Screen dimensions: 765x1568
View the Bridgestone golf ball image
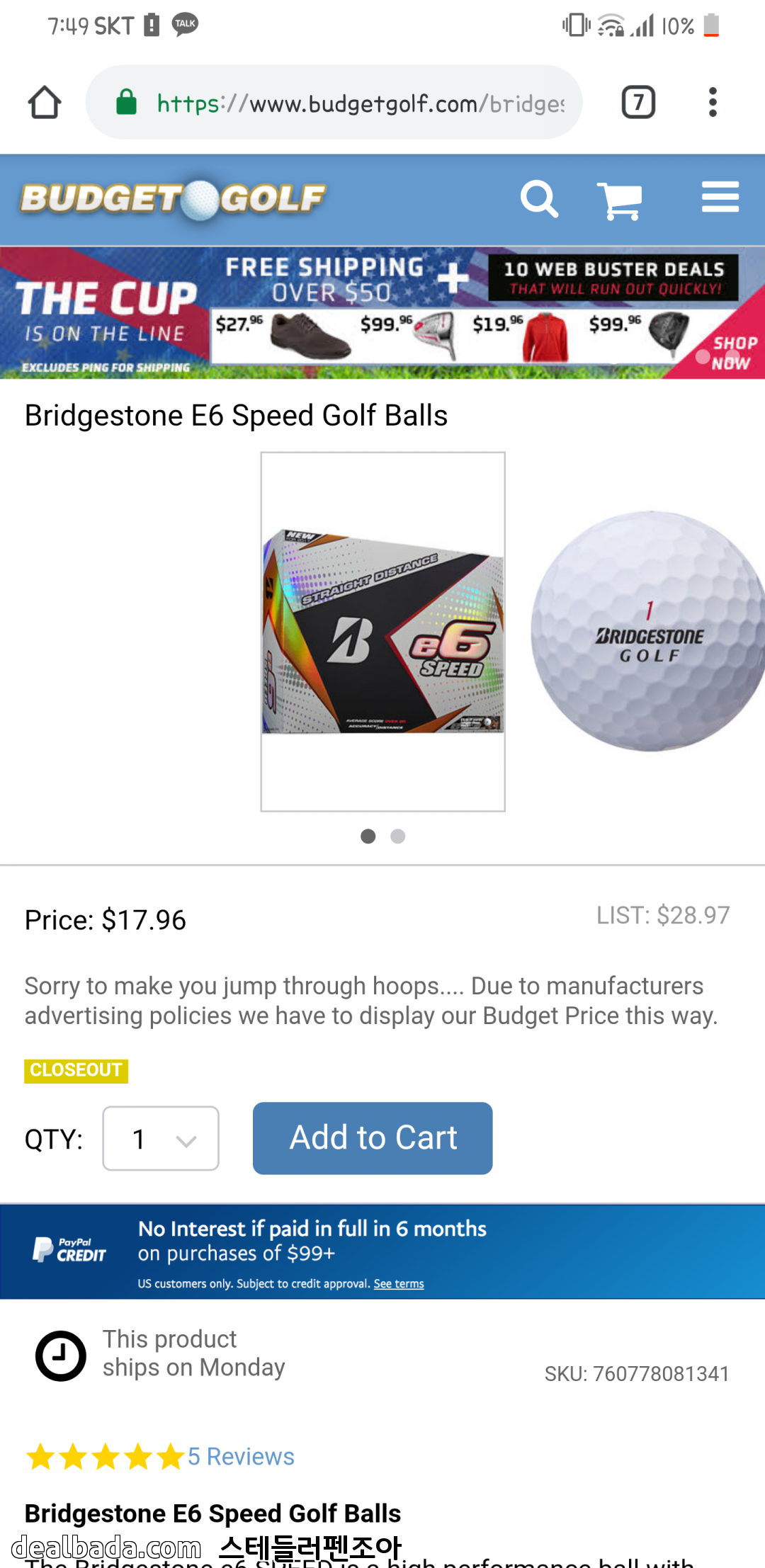click(x=648, y=631)
